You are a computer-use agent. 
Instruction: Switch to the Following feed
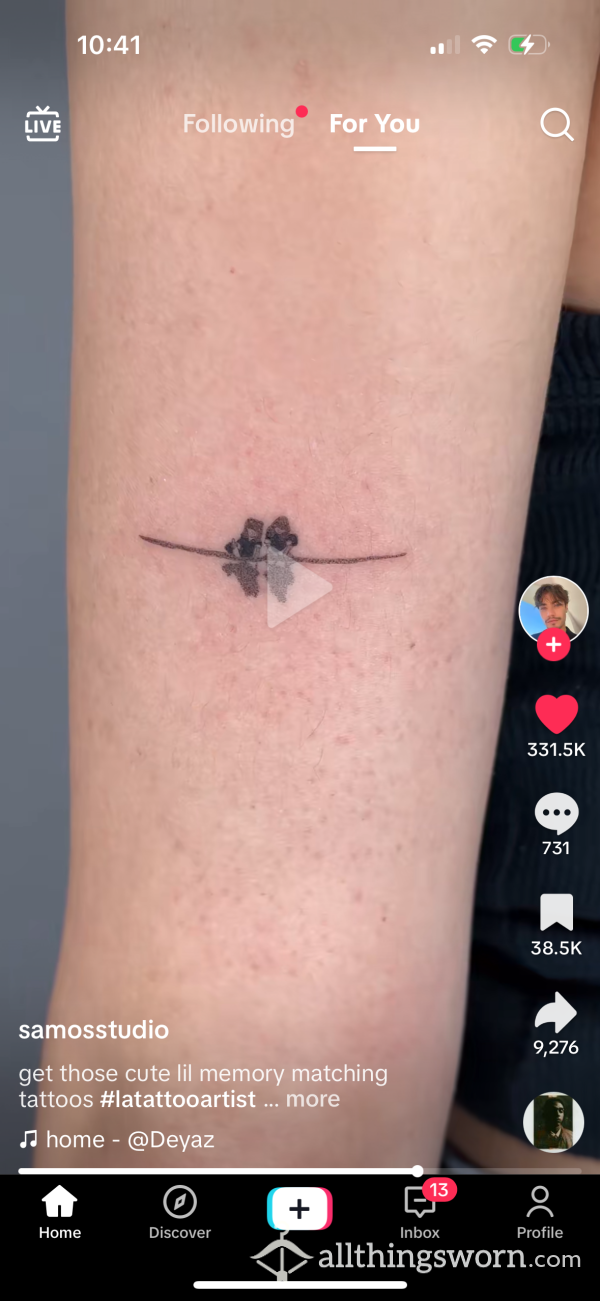point(238,124)
